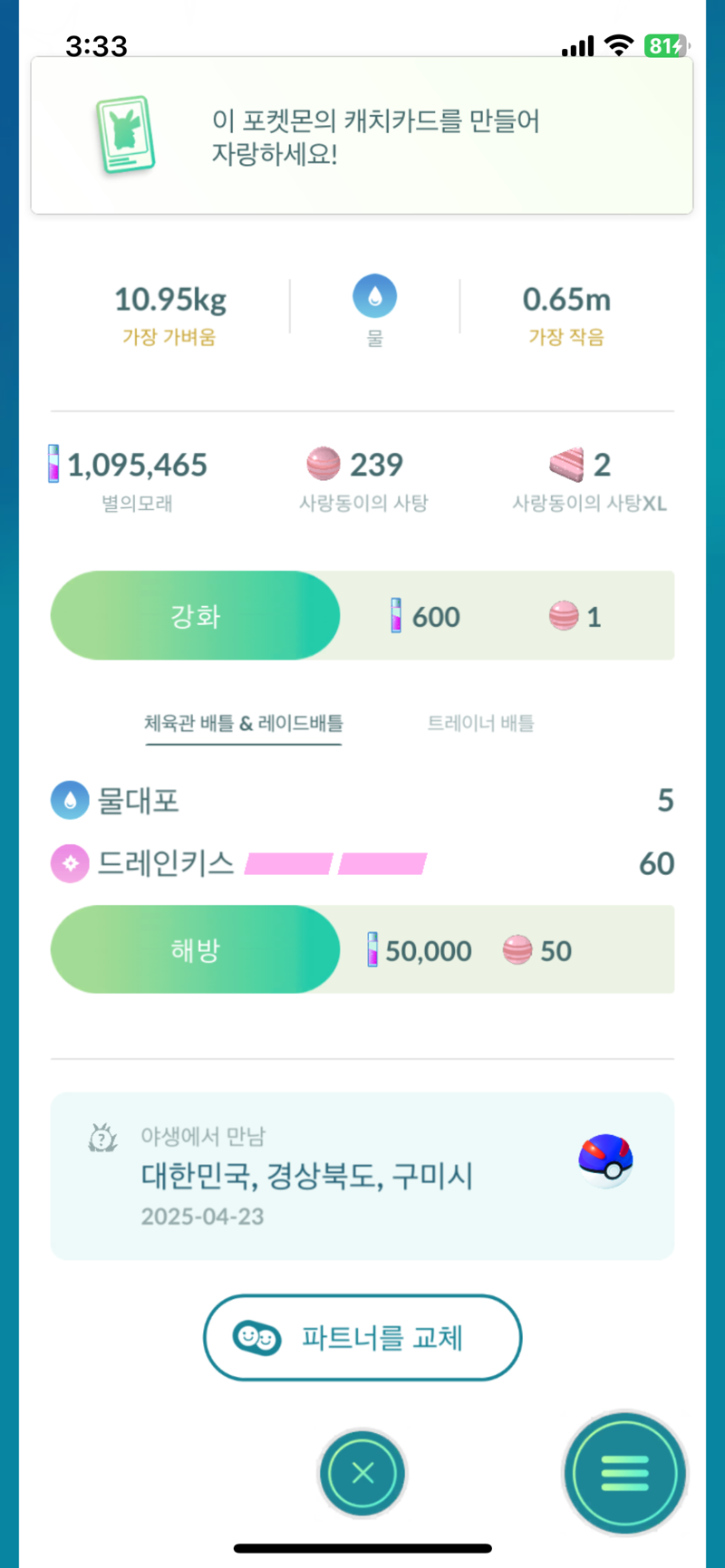
Task: Open the hamburger menu button
Action: click(x=624, y=1473)
